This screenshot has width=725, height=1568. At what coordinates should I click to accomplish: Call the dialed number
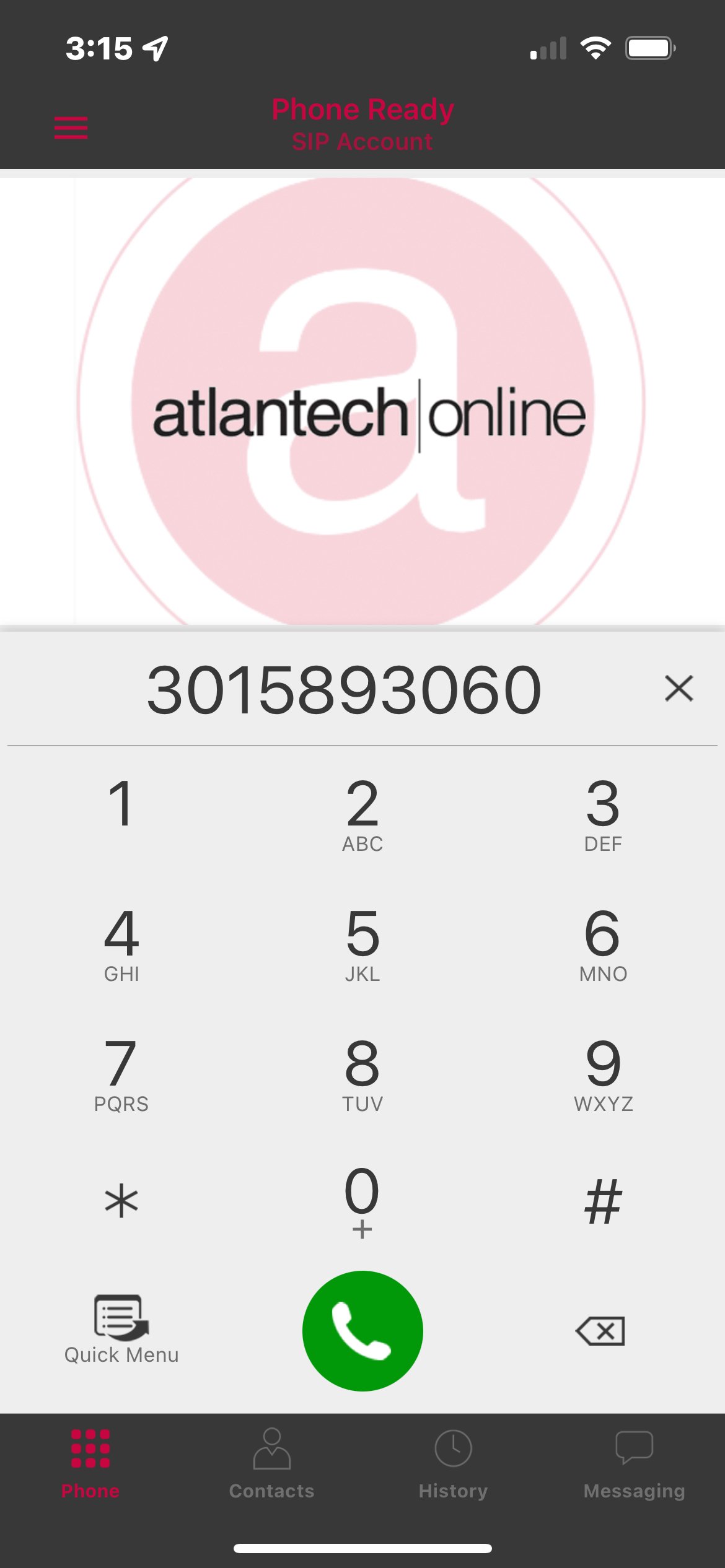362,1331
